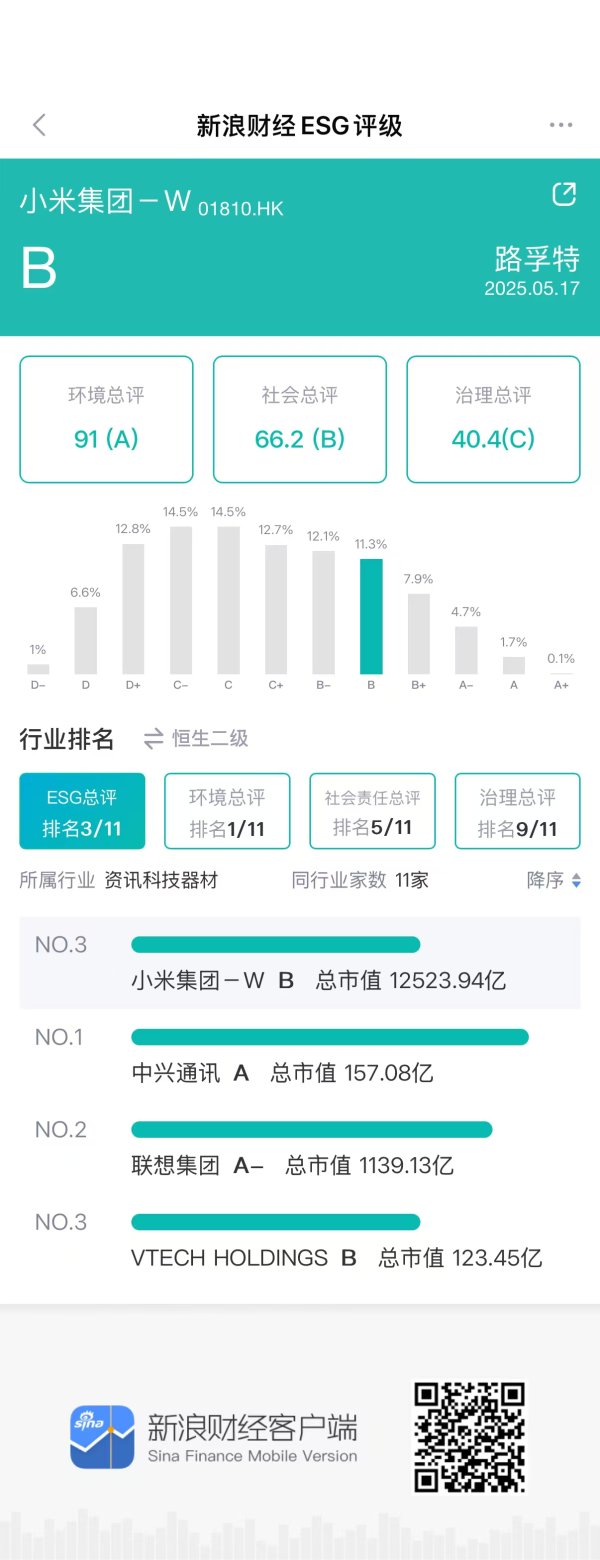600x1560 pixels.
Task: Open the 小米集团-W ranking row
Action: point(300,963)
